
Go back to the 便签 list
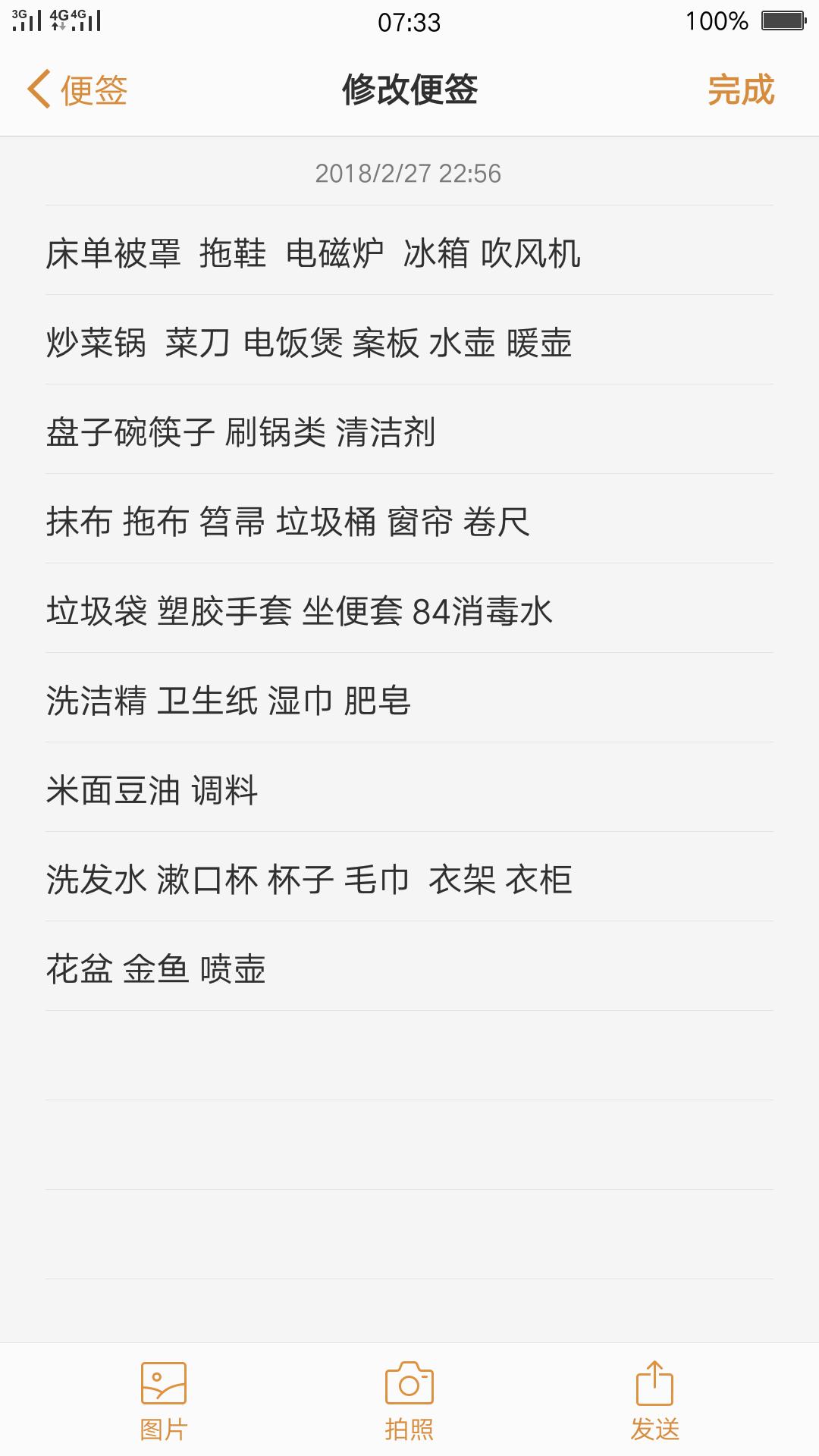point(77,90)
